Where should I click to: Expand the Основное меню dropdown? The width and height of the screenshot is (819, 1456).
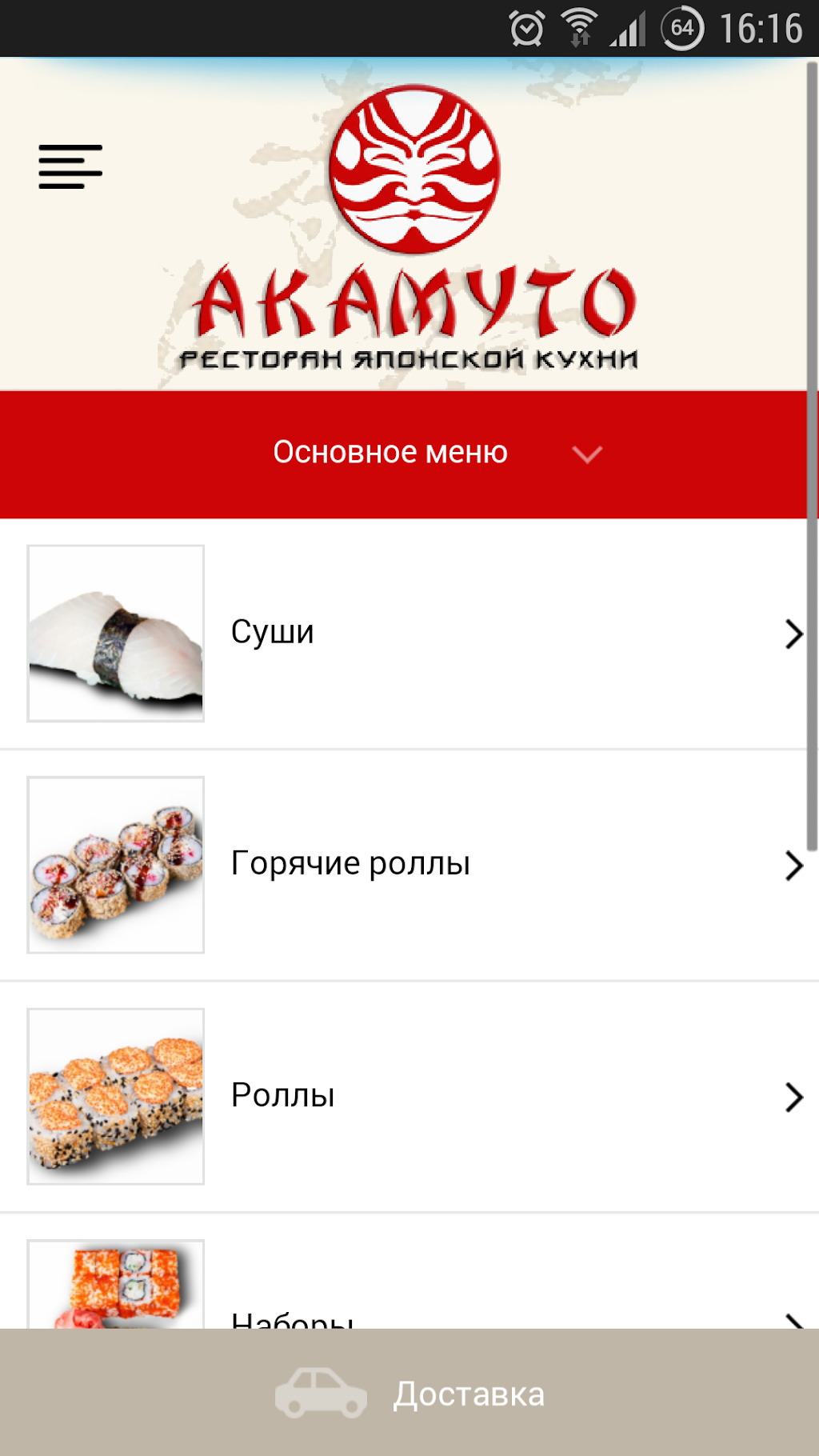point(432,453)
